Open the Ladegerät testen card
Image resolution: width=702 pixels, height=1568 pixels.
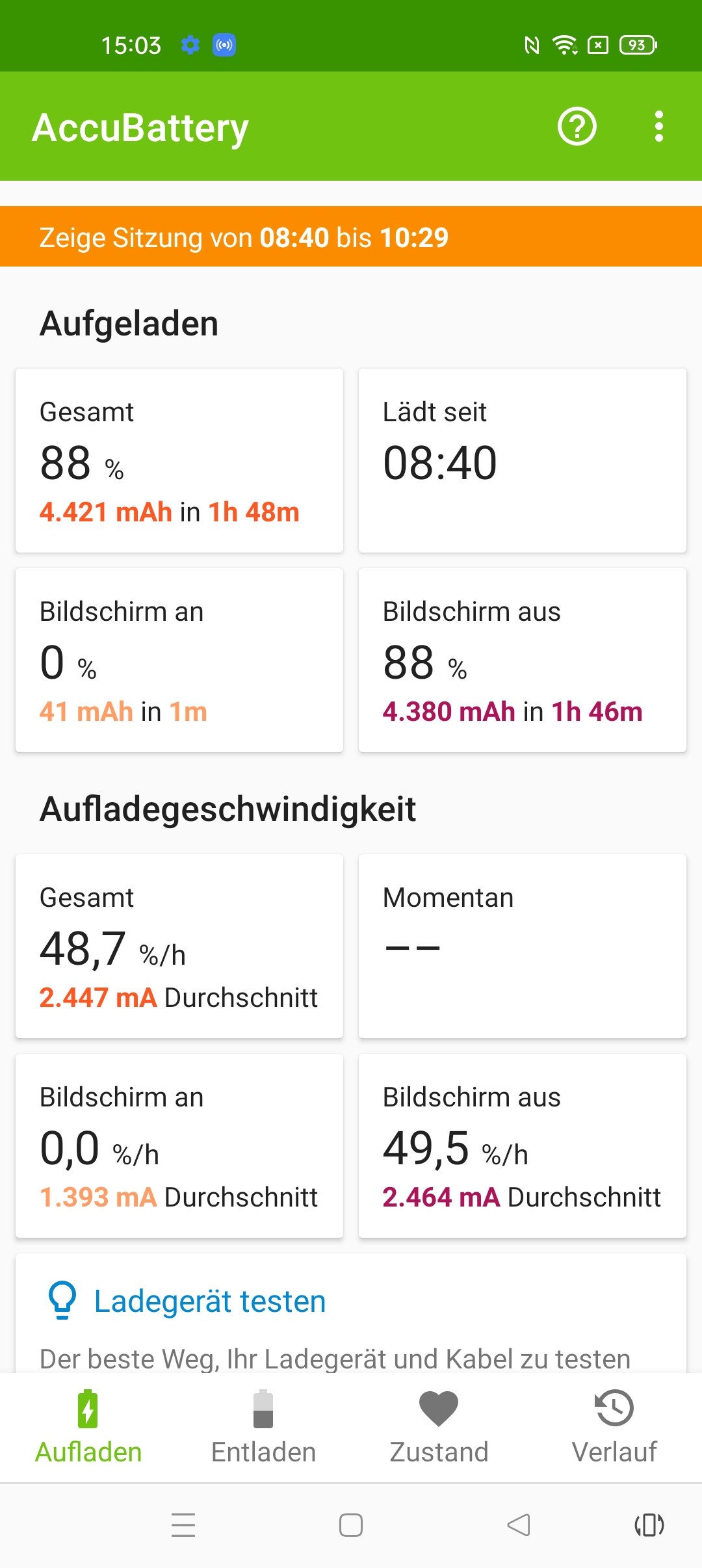351,1313
